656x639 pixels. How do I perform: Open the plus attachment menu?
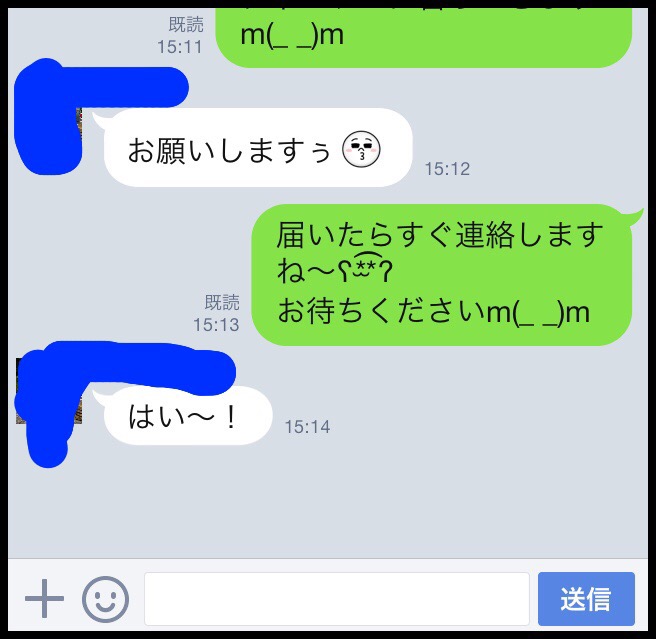click(44, 599)
